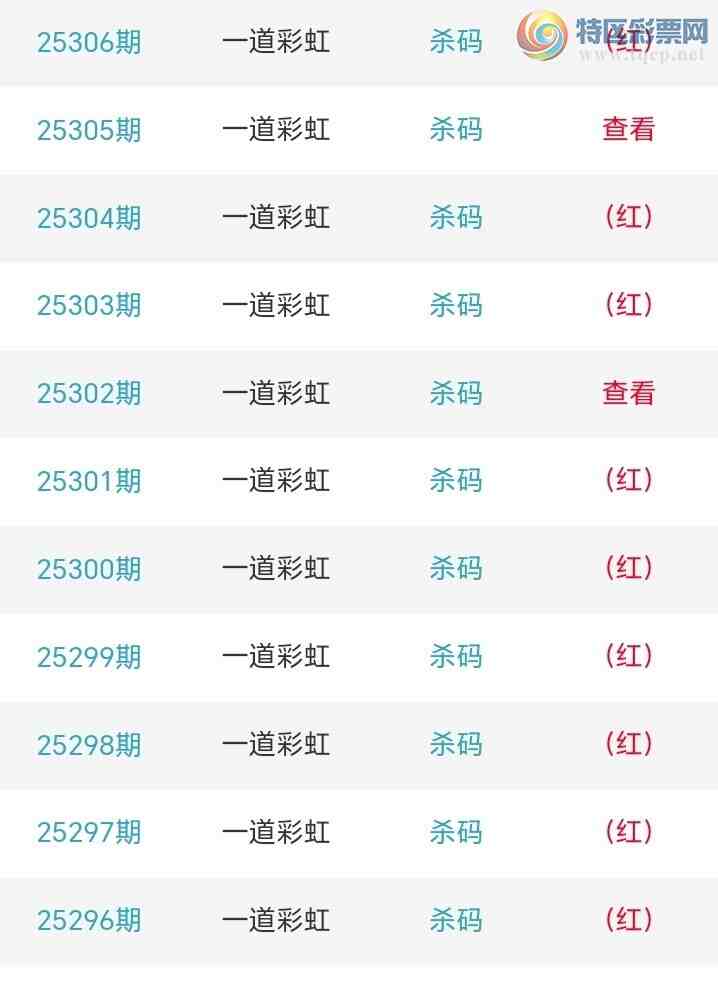Open the 25298期 杀码 entry
This screenshot has width=718, height=981.
pos(455,745)
